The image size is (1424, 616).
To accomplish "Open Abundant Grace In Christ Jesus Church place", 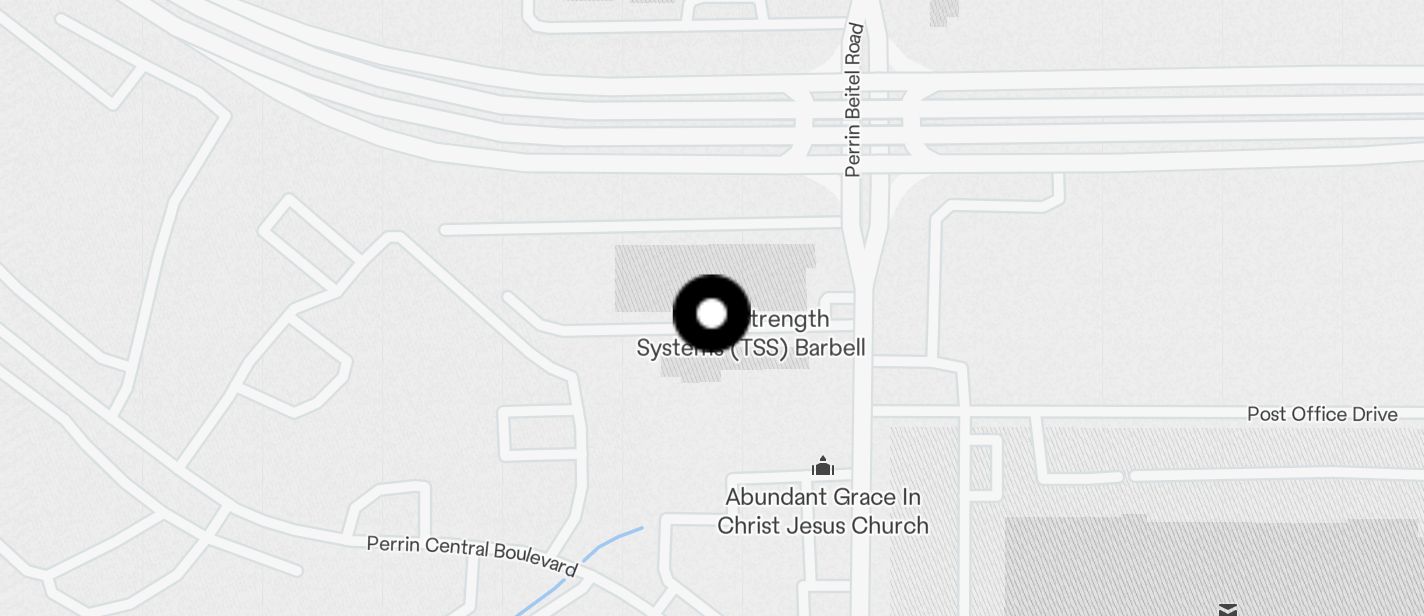I will [822, 510].
